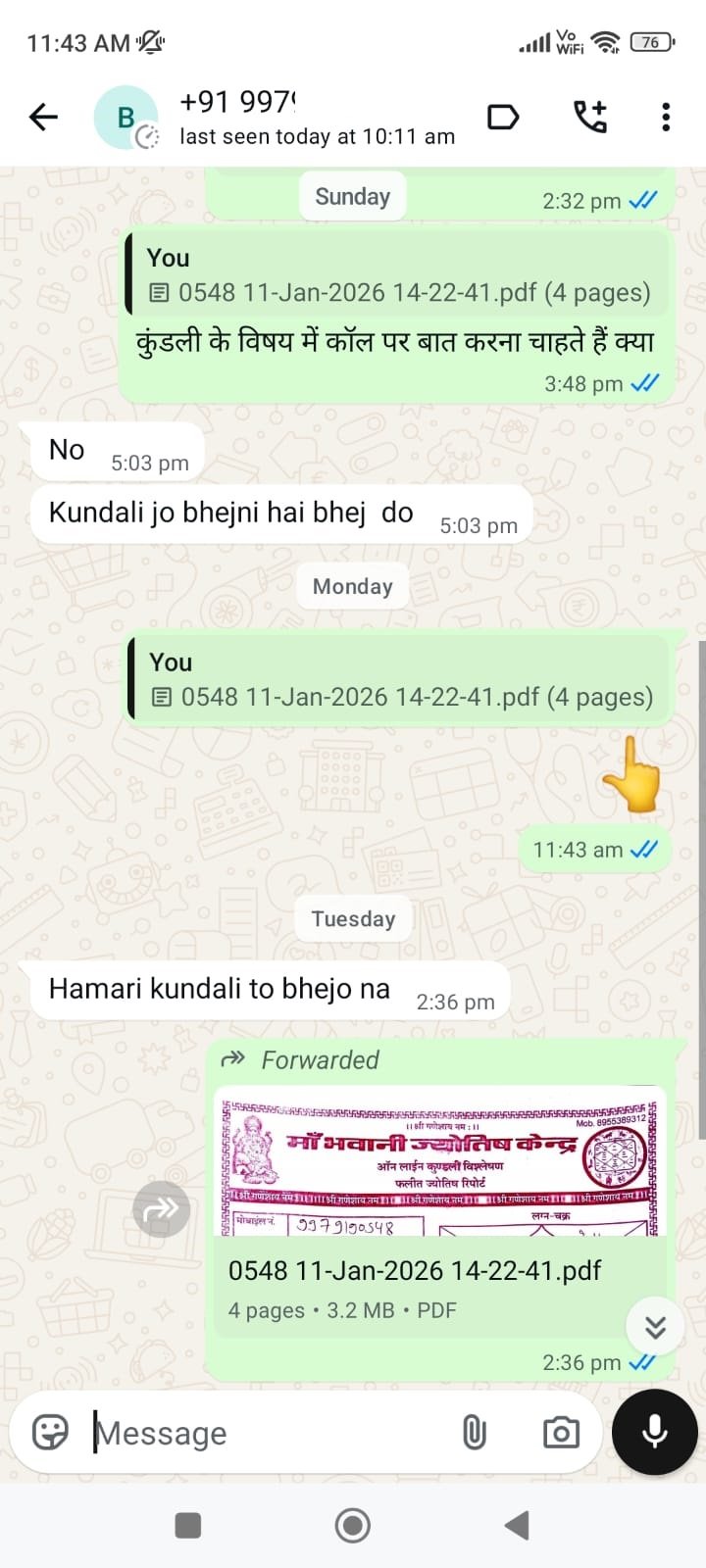Open the emoji and sticker picker
706x1568 pixels.
point(51,1433)
